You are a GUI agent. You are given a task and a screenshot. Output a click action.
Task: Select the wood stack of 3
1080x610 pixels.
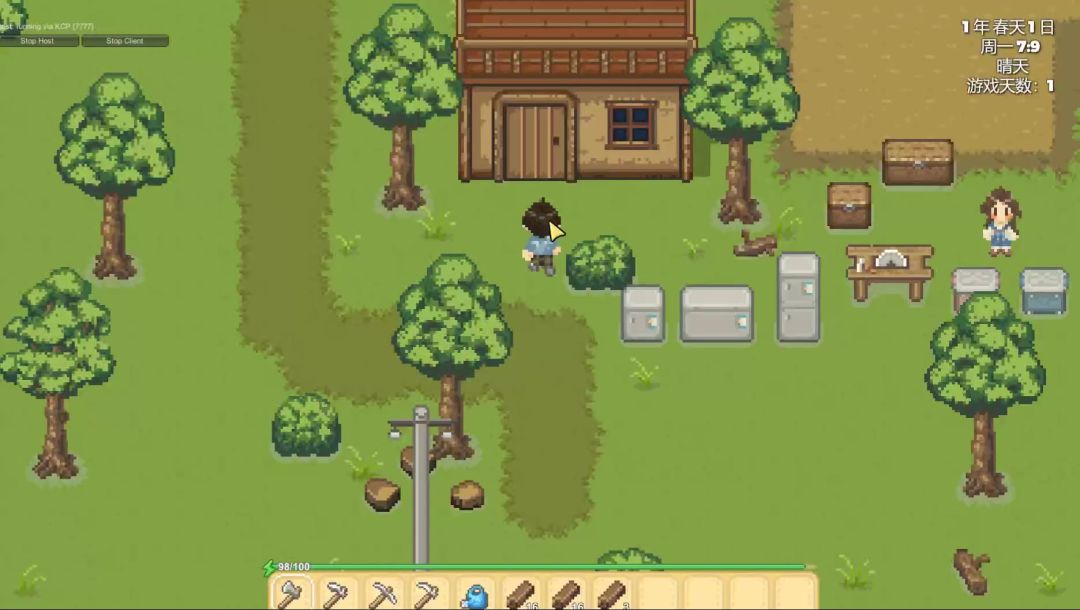point(611,595)
